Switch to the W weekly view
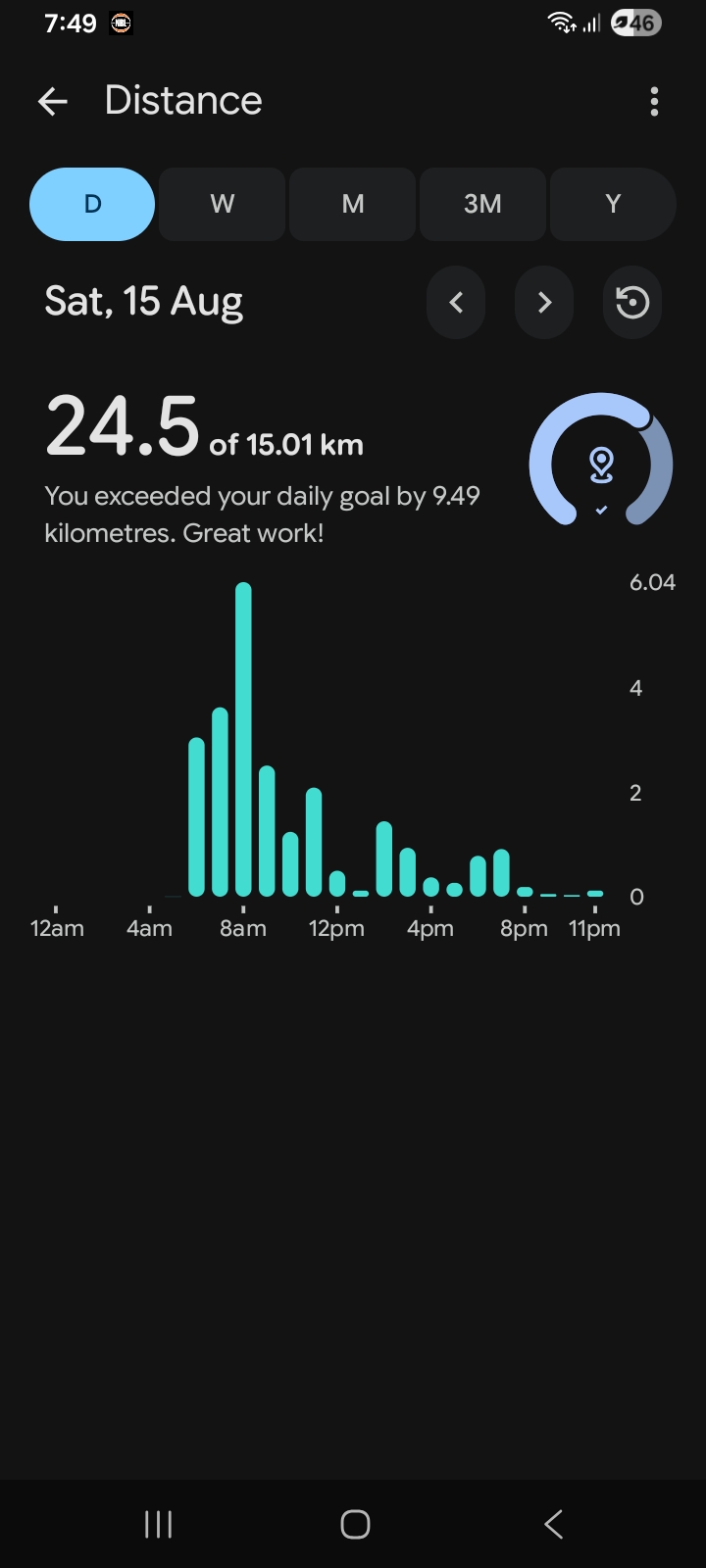This screenshot has height=1568, width=706. coord(223,204)
